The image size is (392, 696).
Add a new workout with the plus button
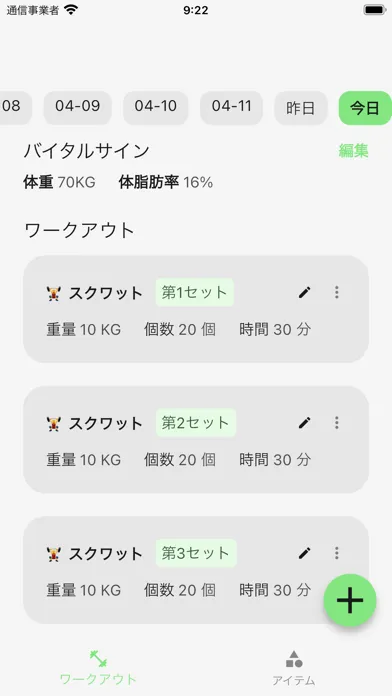pos(350,601)
